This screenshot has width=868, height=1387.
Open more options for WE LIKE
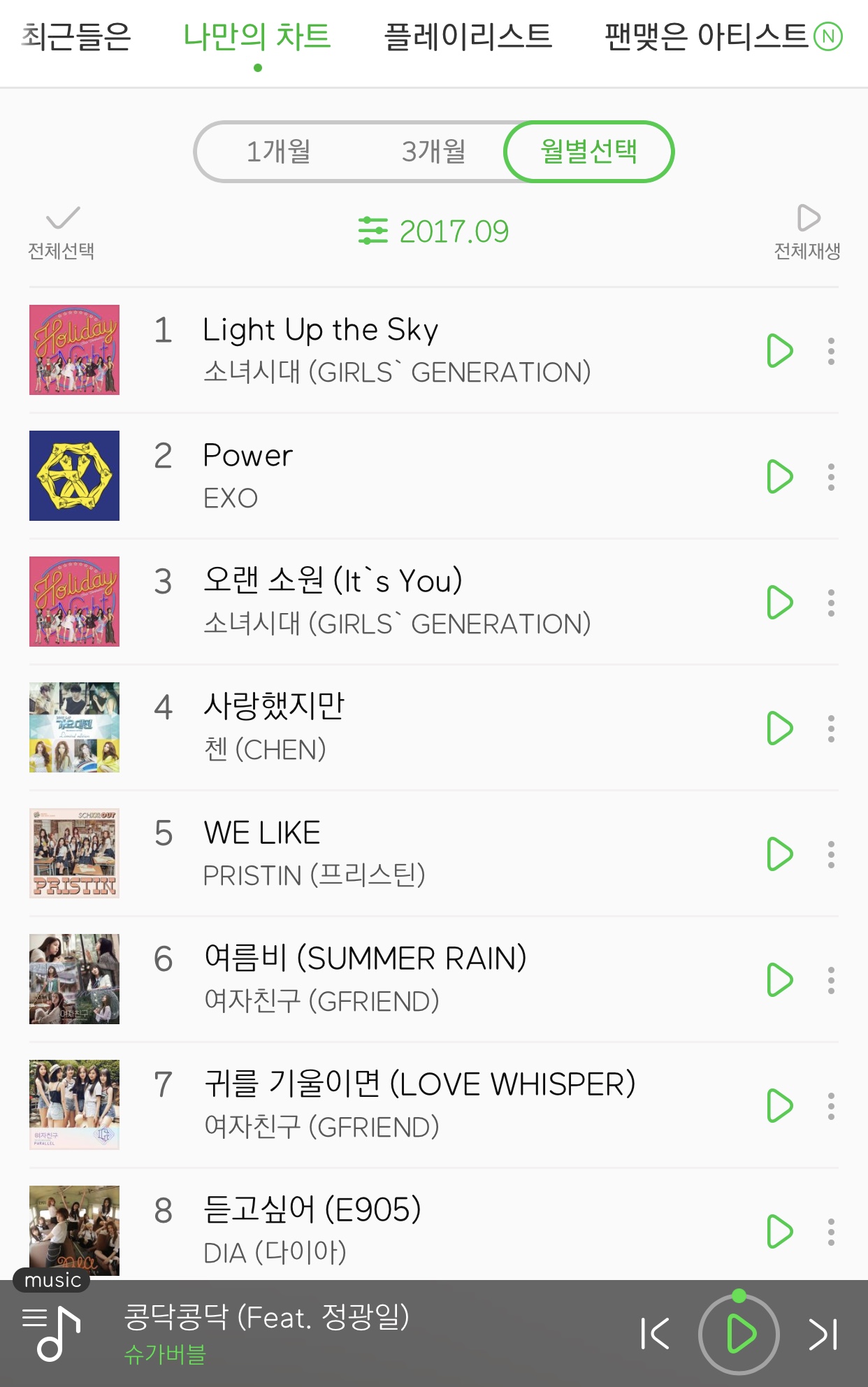click(831, 854)
